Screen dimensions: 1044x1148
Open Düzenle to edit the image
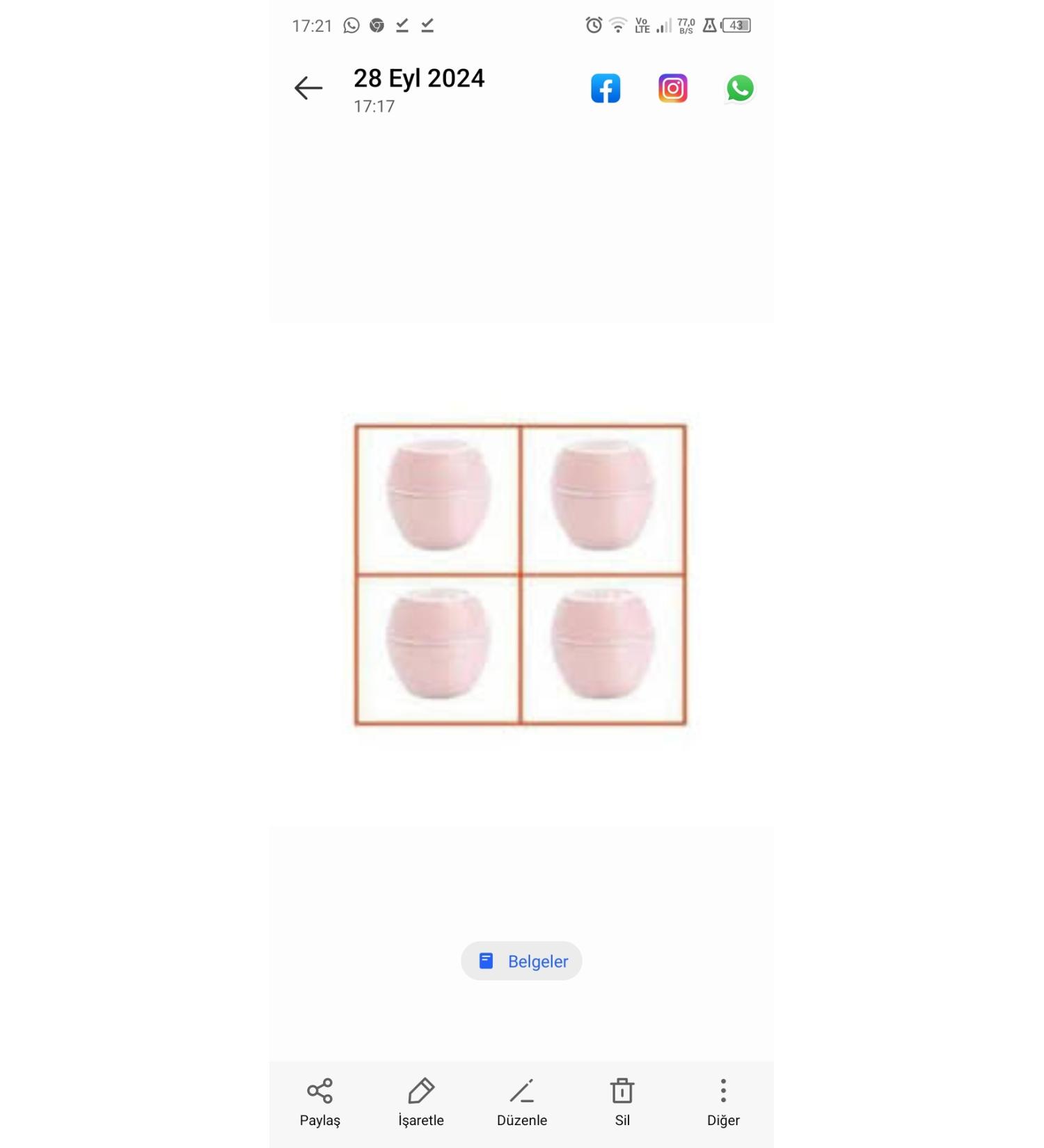click(x=522, y=1101)
